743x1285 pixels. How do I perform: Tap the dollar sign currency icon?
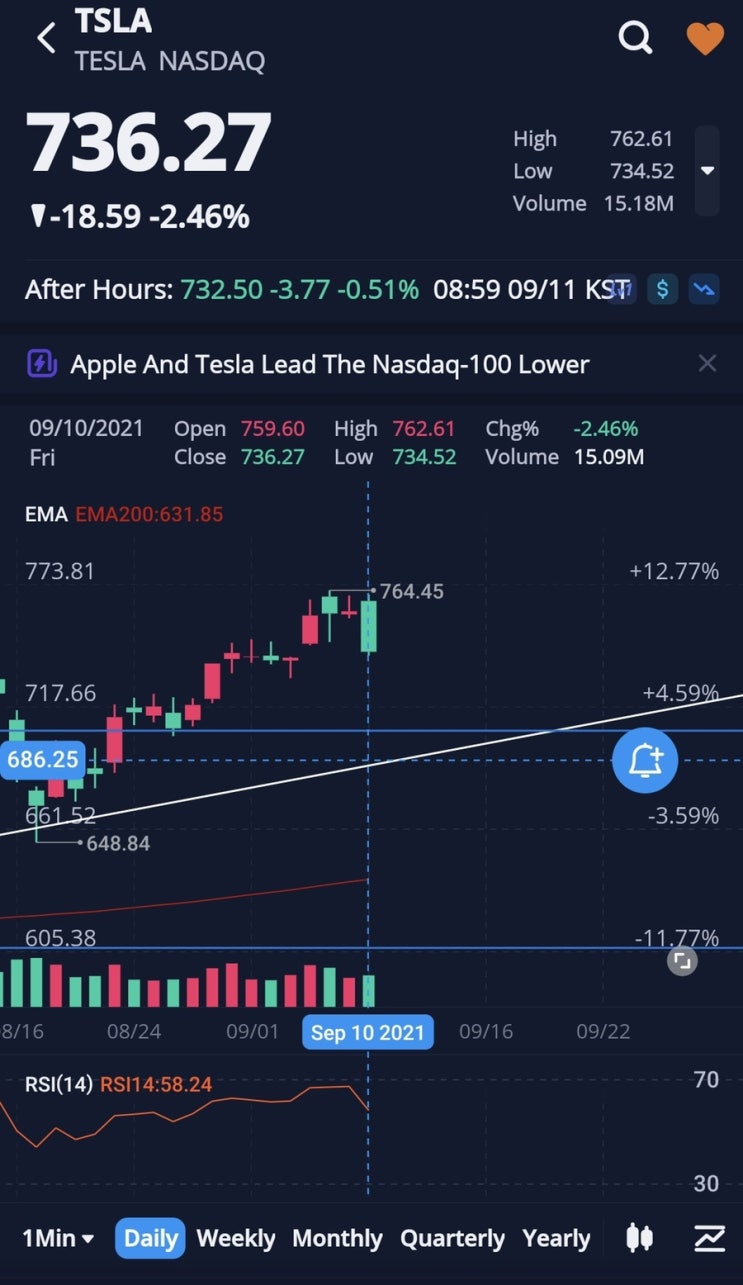point(662,290)
